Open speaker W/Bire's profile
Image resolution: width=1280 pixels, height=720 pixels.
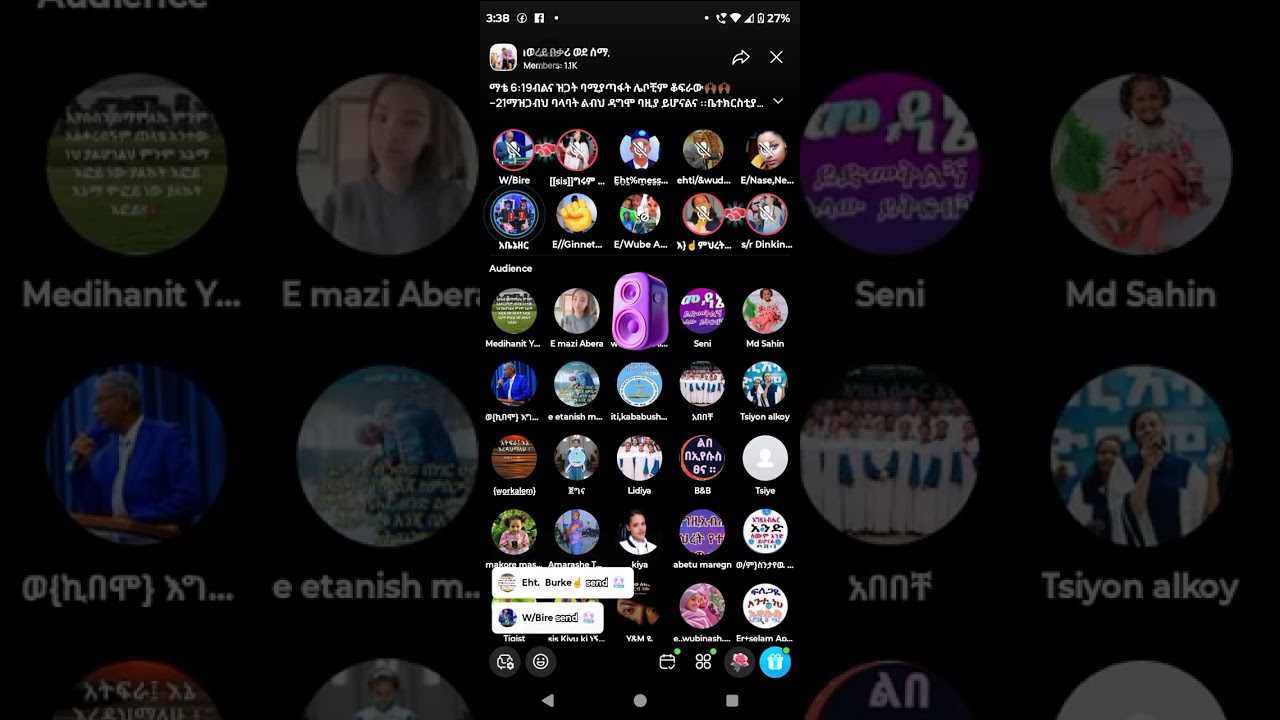point(513,151)
